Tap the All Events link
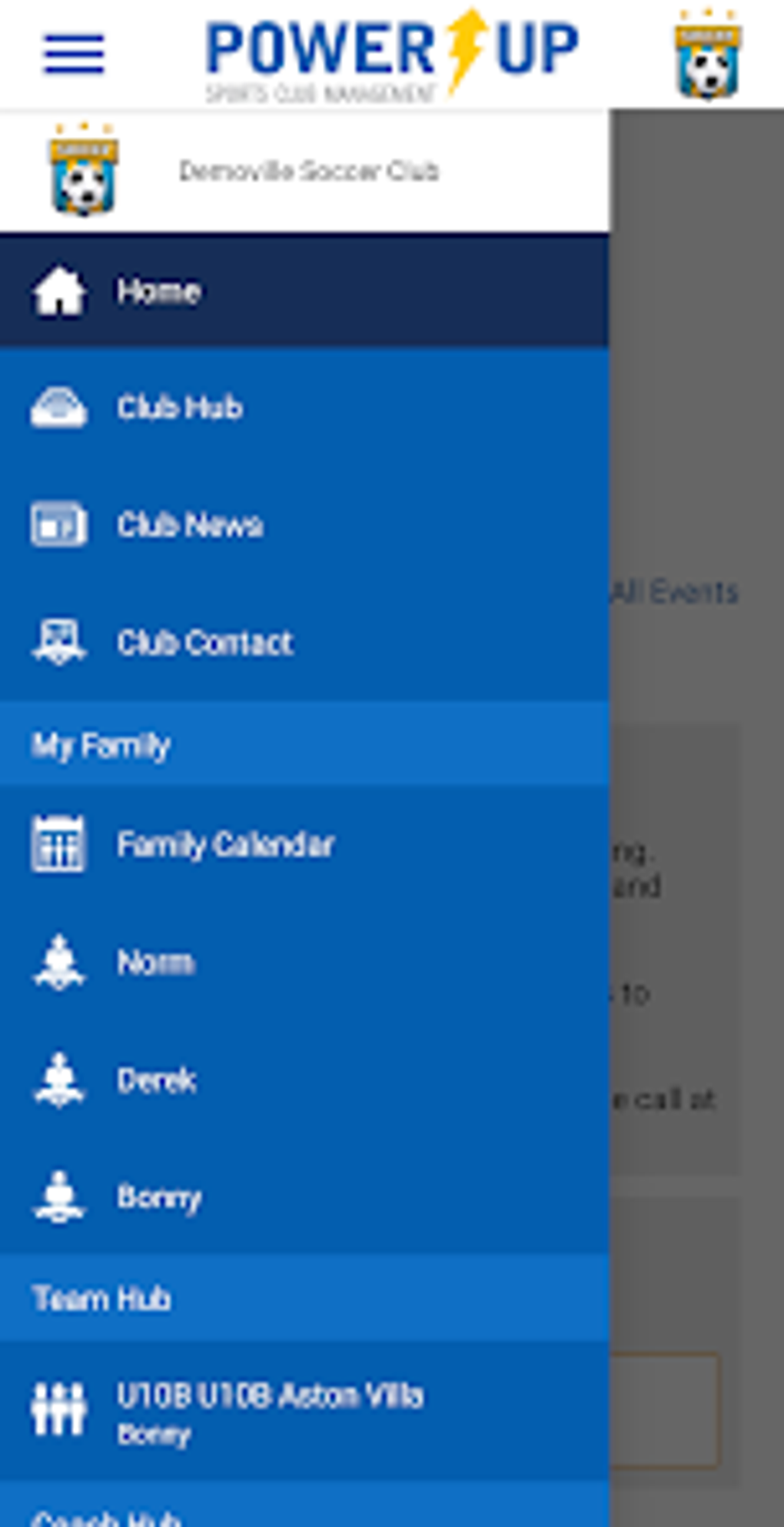 (674, 592)
